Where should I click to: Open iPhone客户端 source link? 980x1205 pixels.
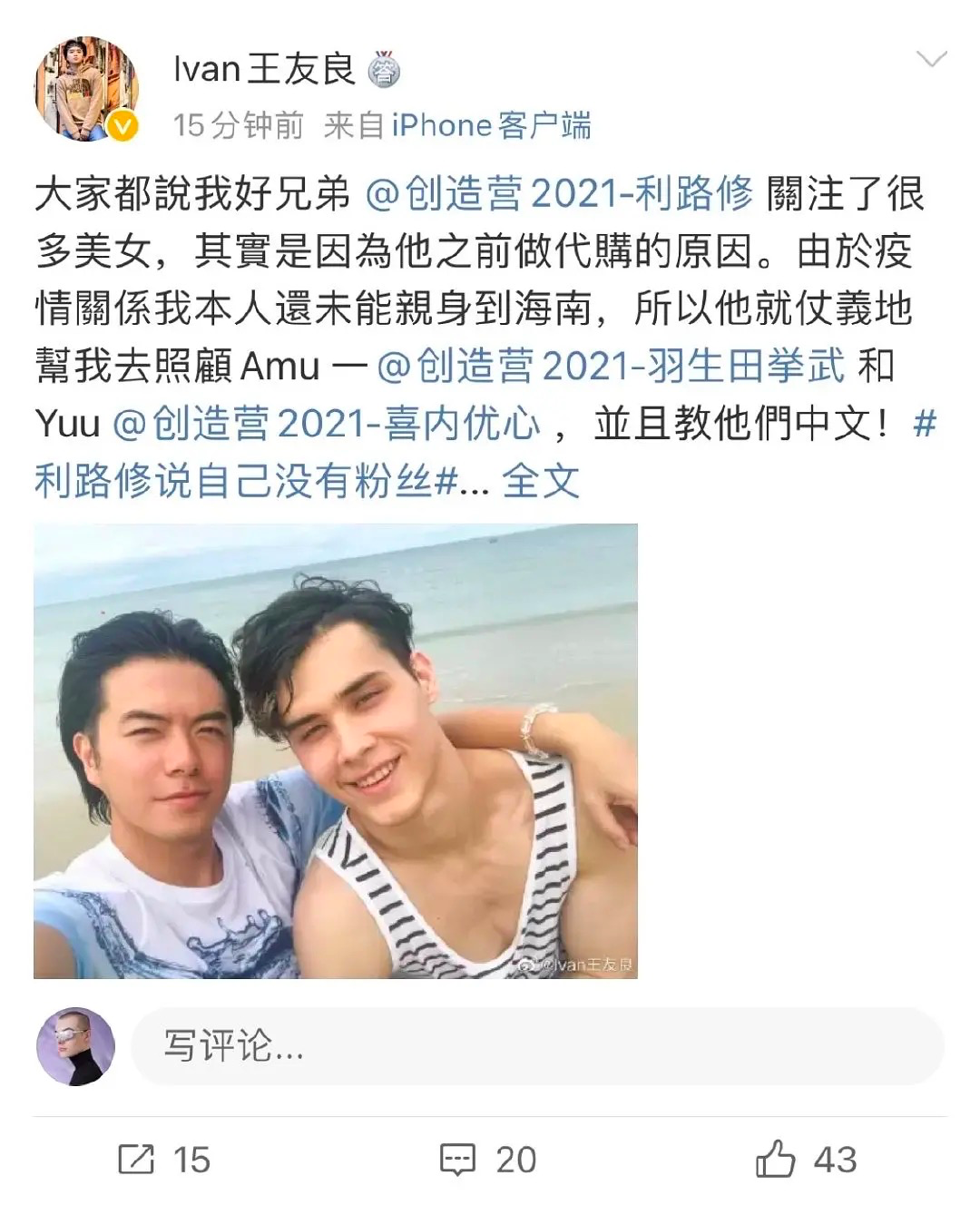tap(491, 125)
